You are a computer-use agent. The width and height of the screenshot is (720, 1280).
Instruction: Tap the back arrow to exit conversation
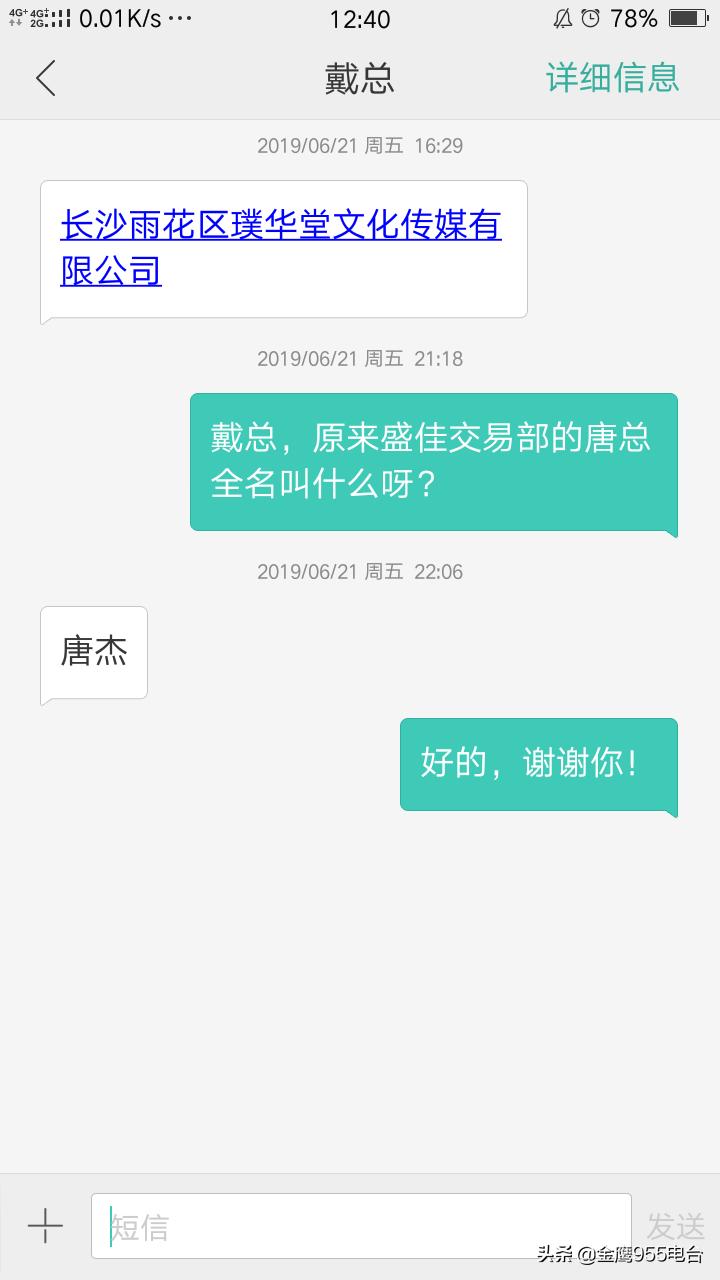pos(45,78)
